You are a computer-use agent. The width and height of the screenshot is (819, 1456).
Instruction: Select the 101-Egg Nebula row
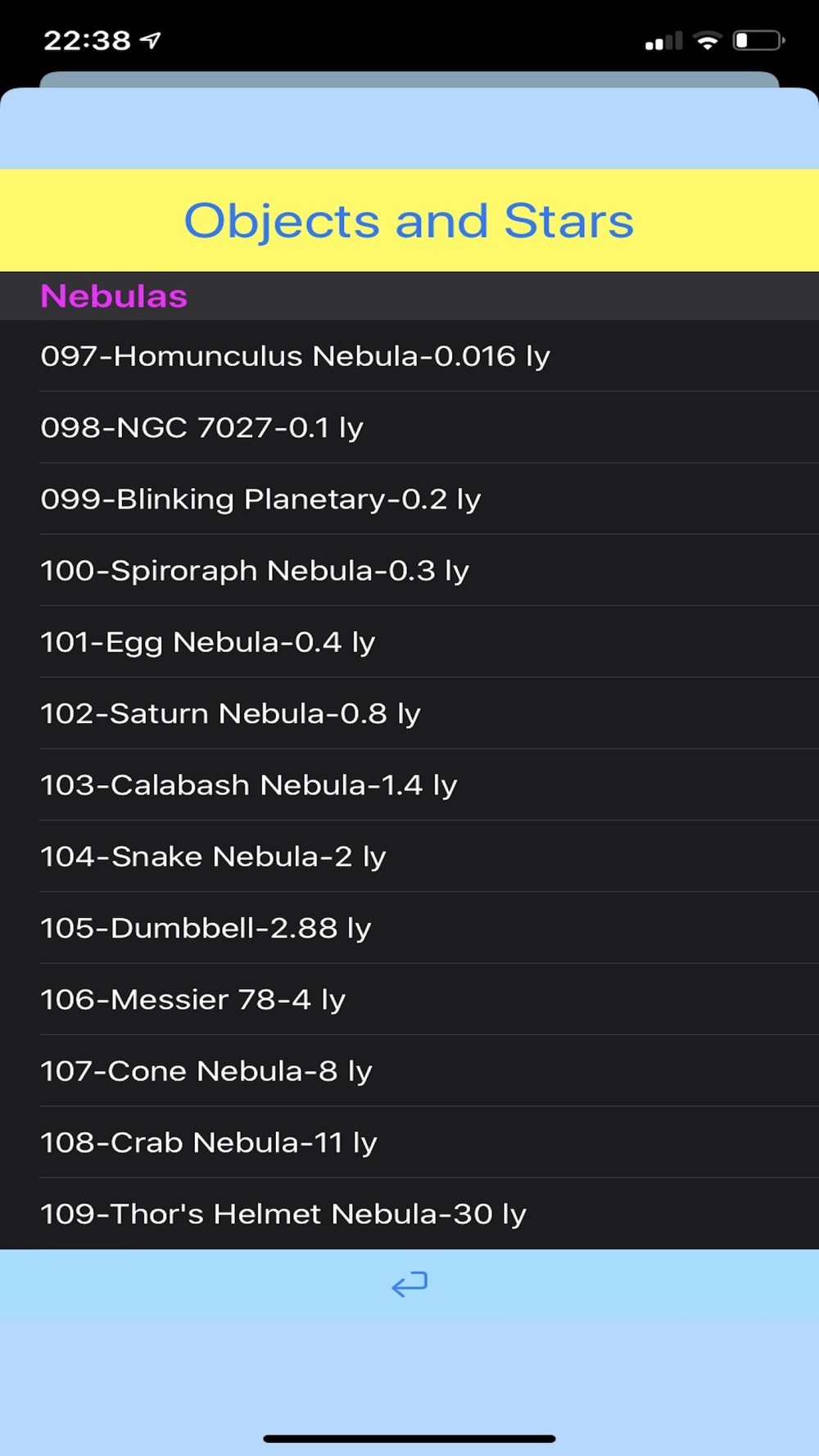coord(409,642)
